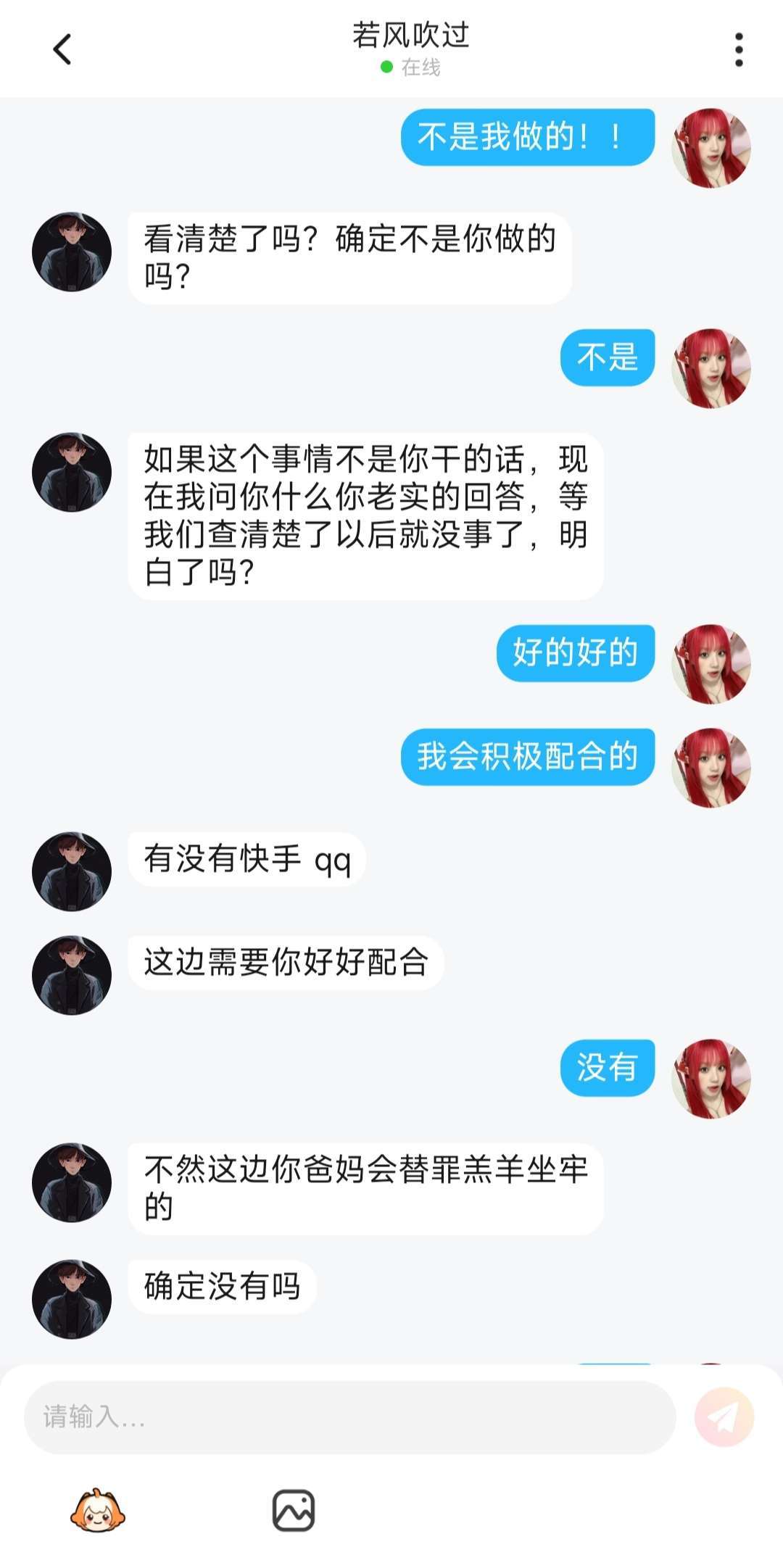Go back from the 若风吹过 chat
Viewport: 783px width, 1568px height.
point(63,50)
